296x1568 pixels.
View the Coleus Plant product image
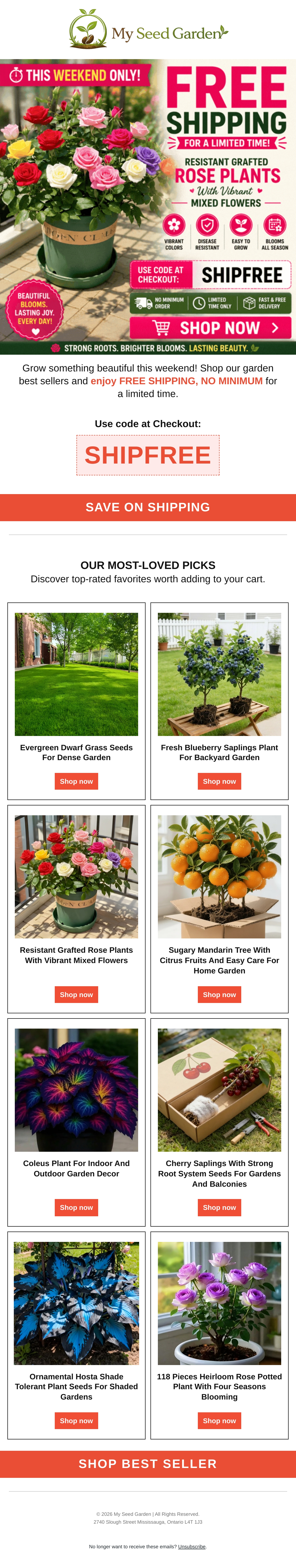76,1090
